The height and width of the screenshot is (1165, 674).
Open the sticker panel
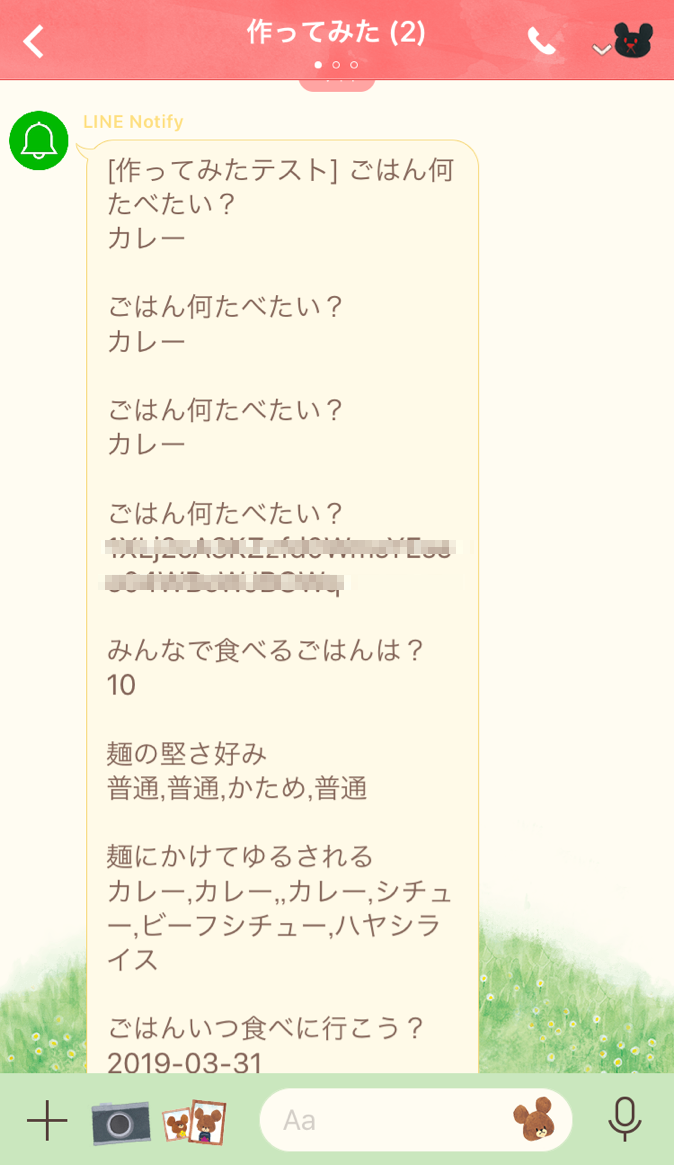coord(534,1120)
